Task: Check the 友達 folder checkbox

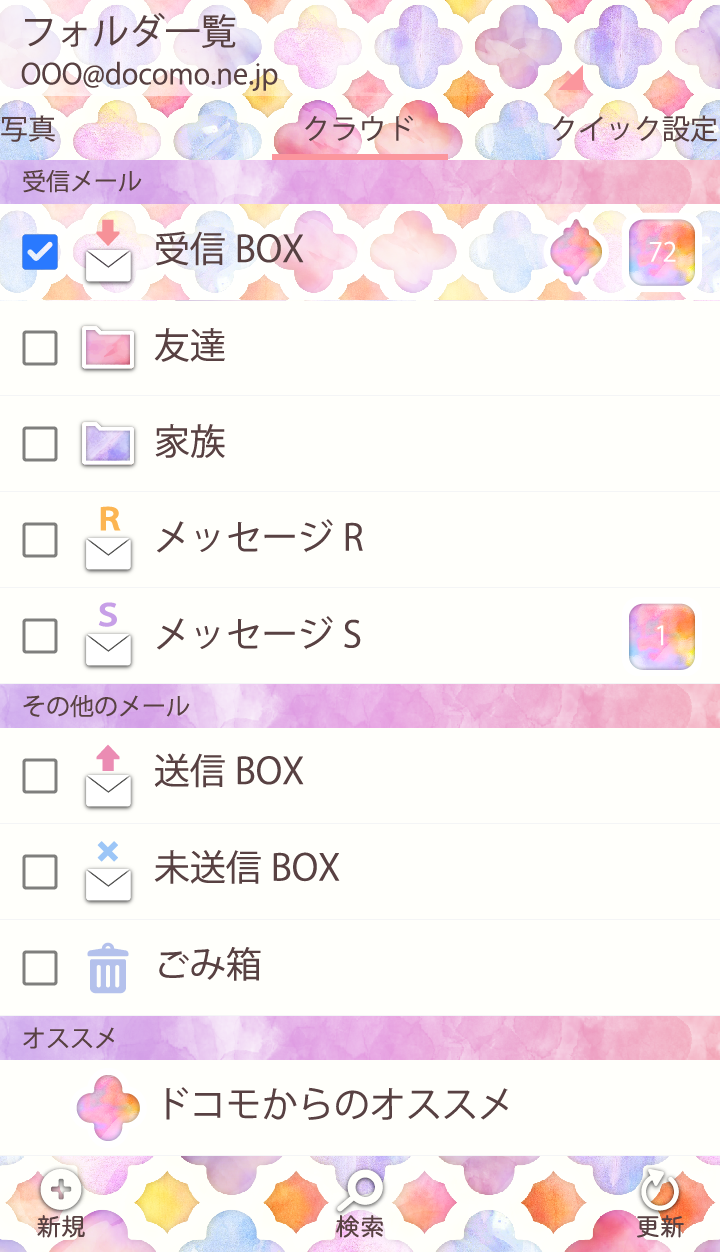Action: point(40,348)
